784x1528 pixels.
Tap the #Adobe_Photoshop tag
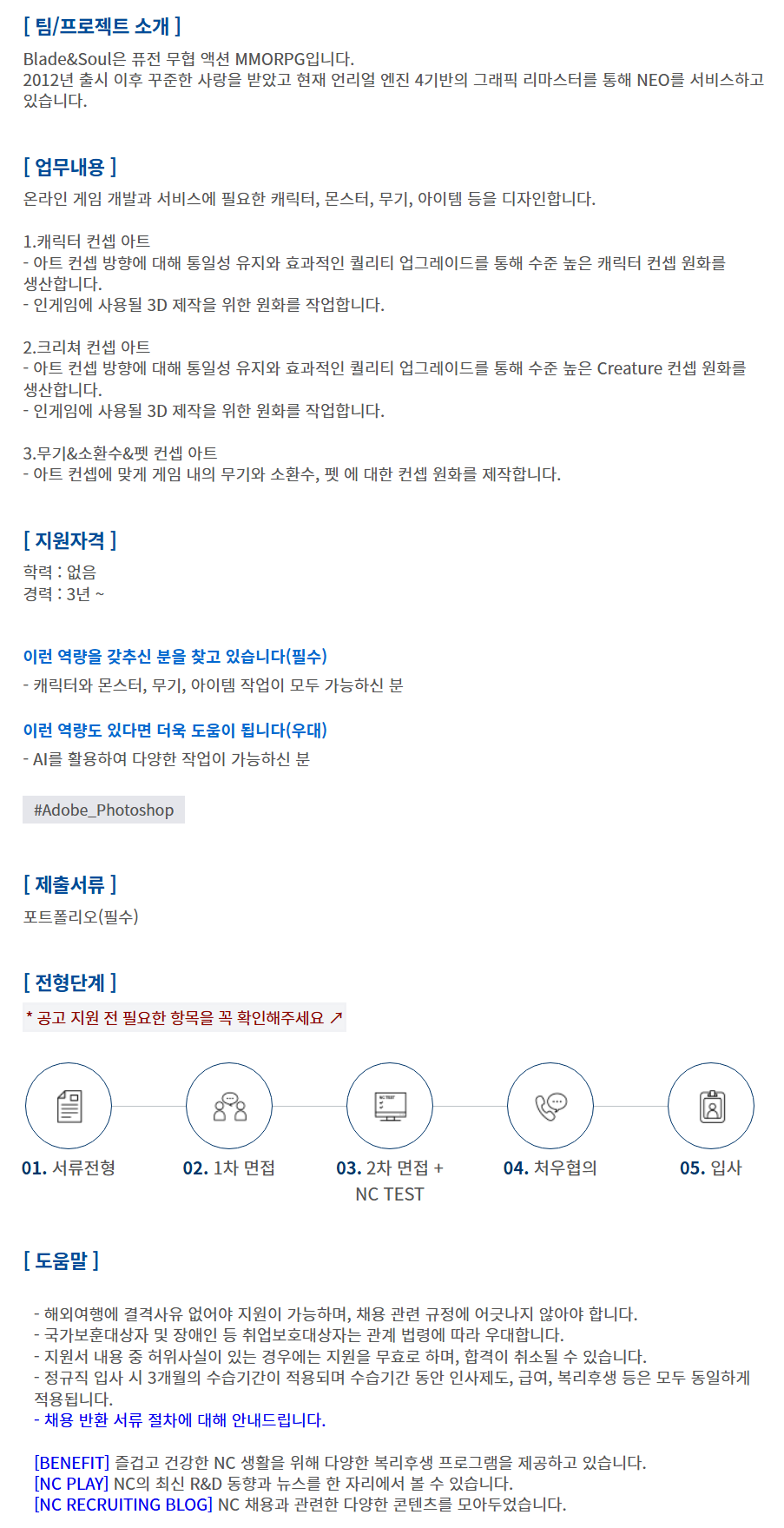103,810
